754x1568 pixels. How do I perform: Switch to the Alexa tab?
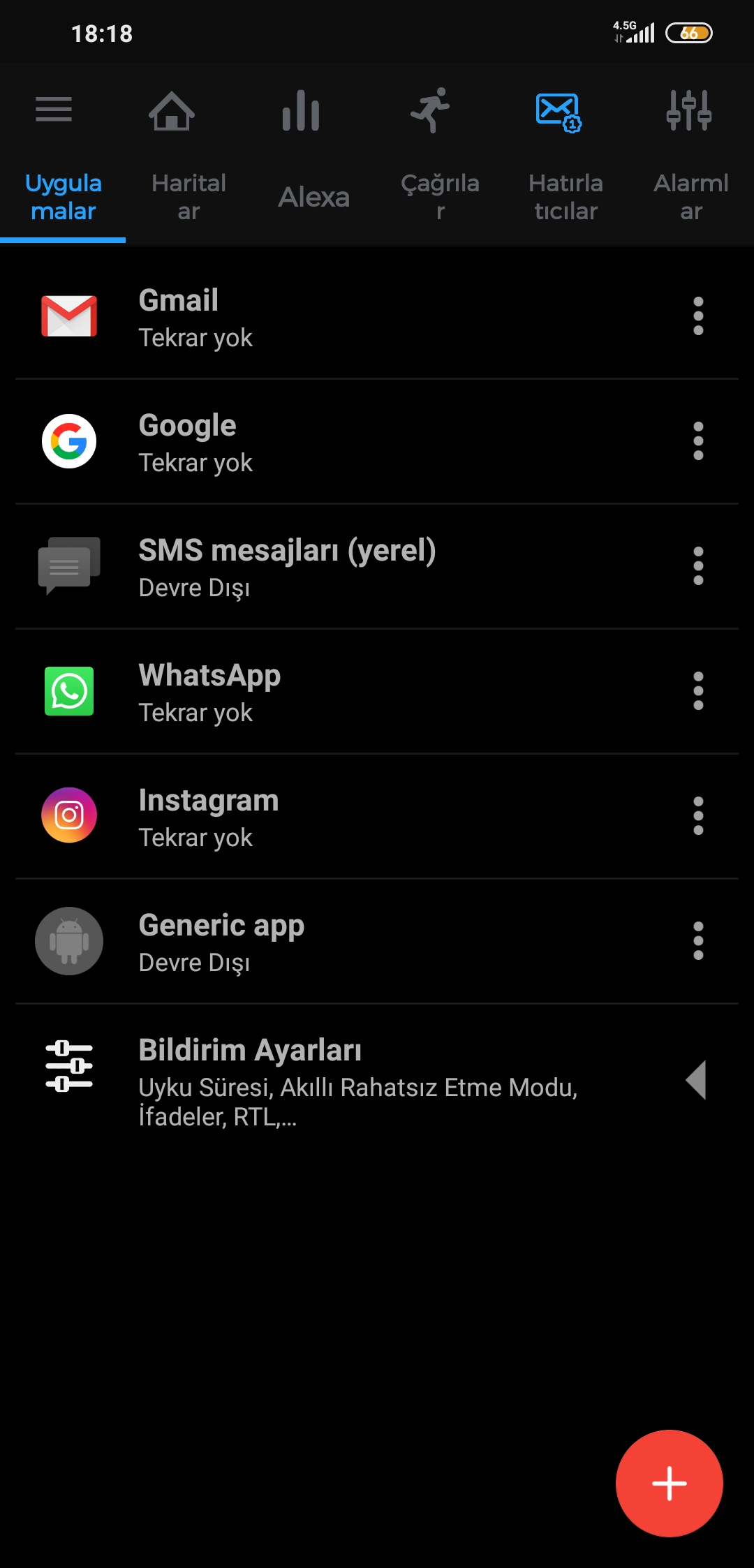314,197
